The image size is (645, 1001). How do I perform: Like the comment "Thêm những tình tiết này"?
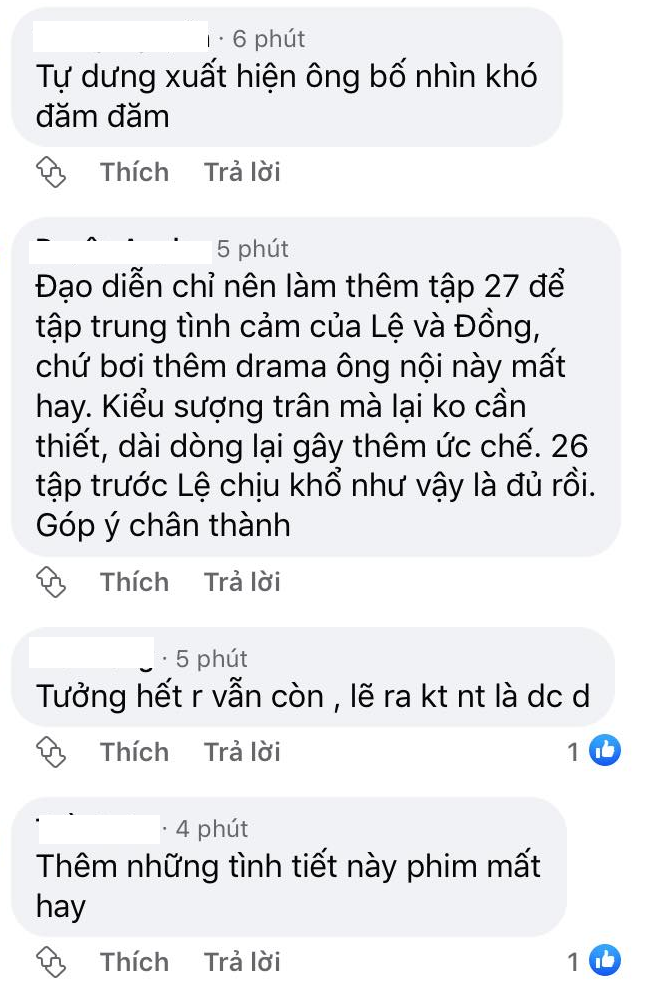[x=134, y=961]
